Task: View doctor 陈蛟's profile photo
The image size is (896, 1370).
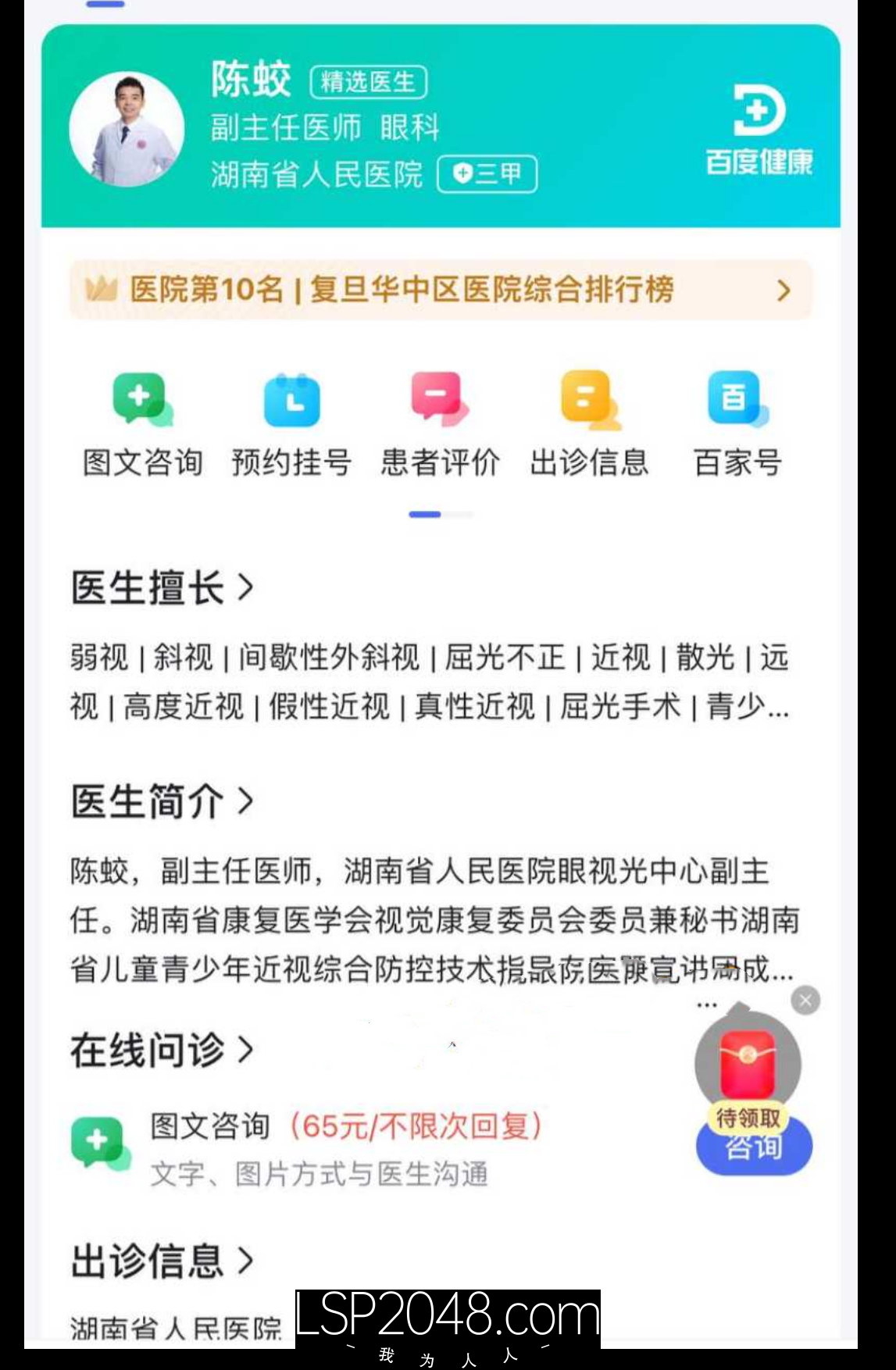Action: click(127, 130)
